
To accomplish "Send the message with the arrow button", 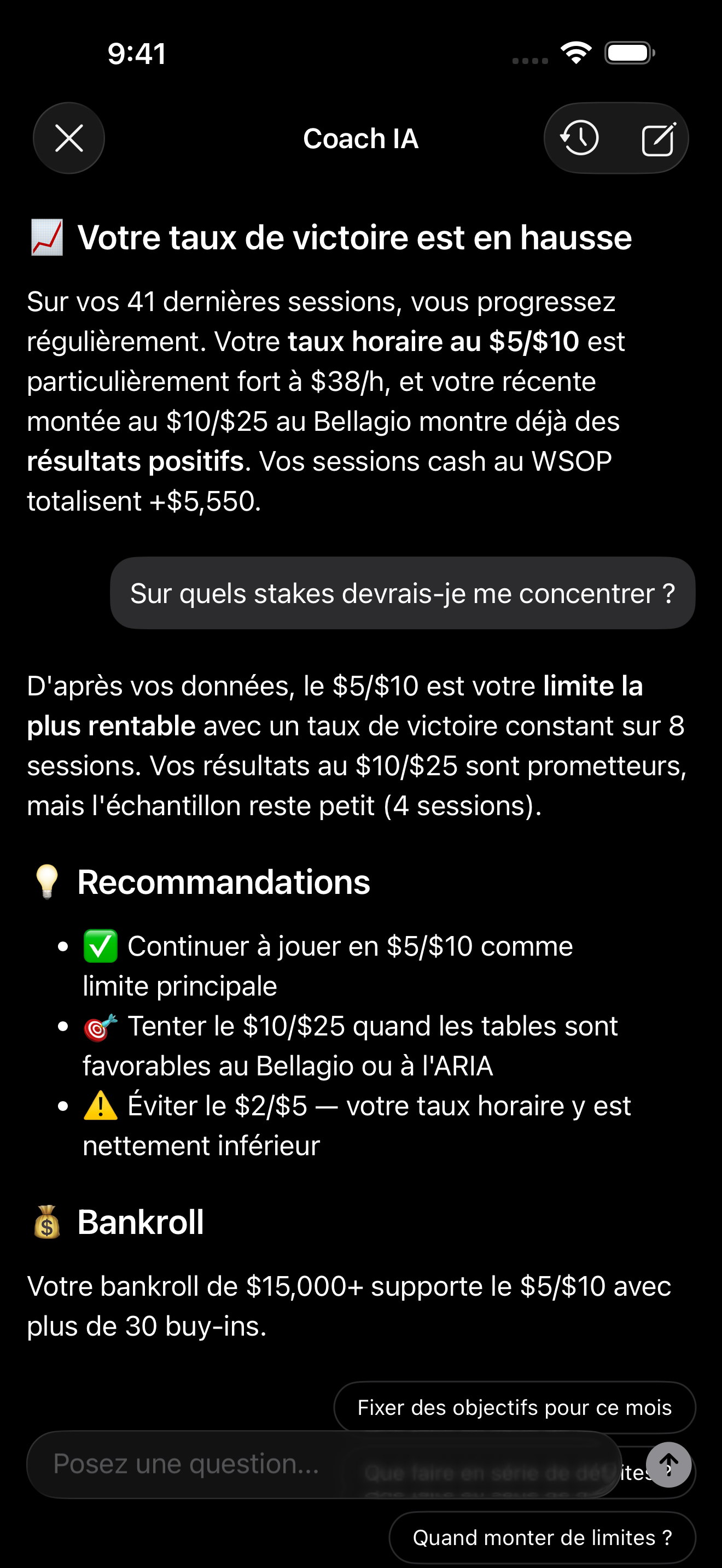I will click(668, 1464).
